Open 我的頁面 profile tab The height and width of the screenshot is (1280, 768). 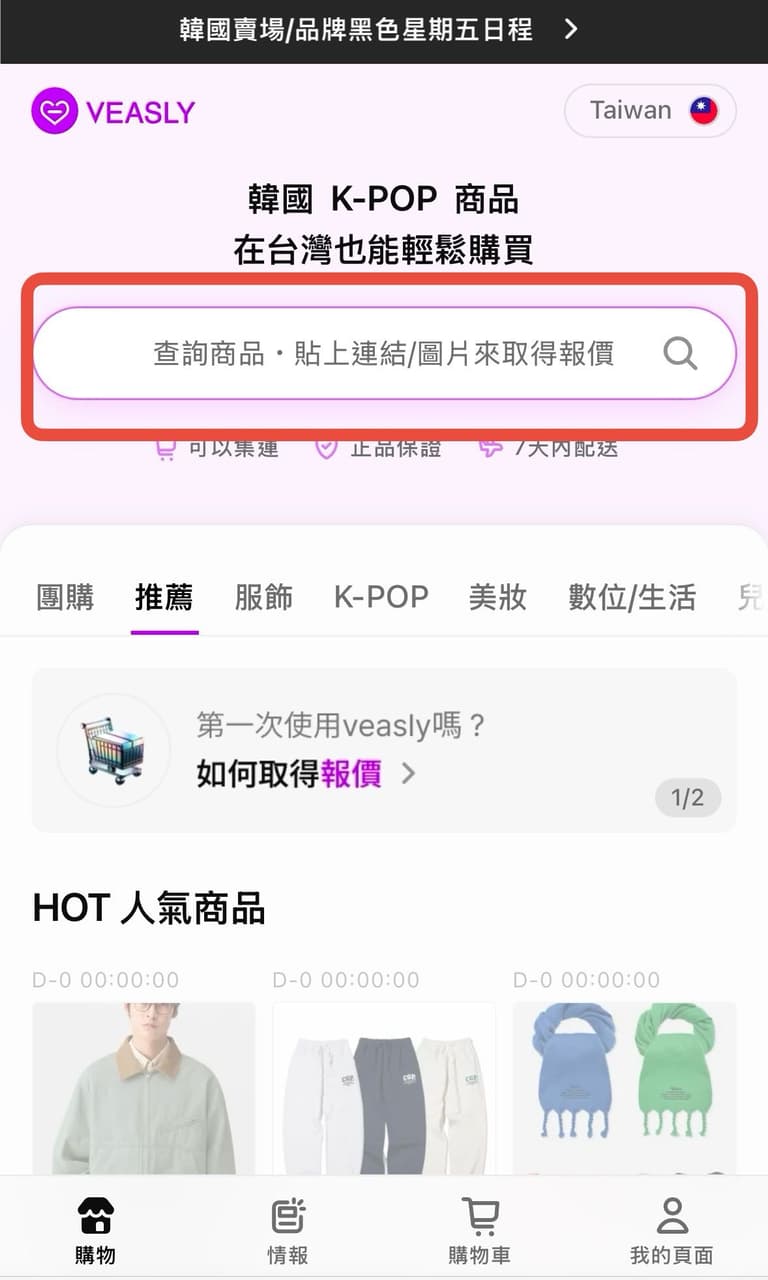point(672,1231)
